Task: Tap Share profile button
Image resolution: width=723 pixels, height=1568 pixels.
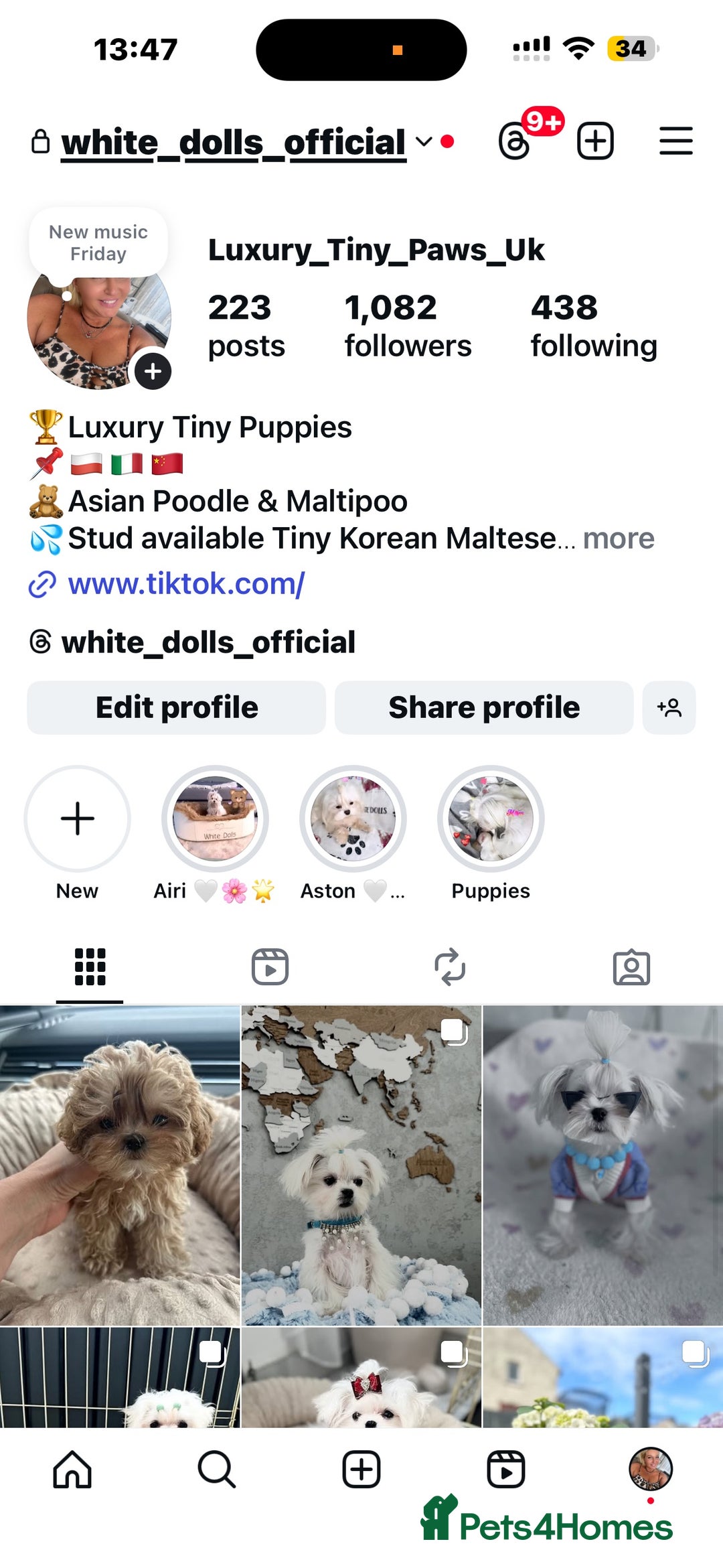Action: (x=483, y=707)
